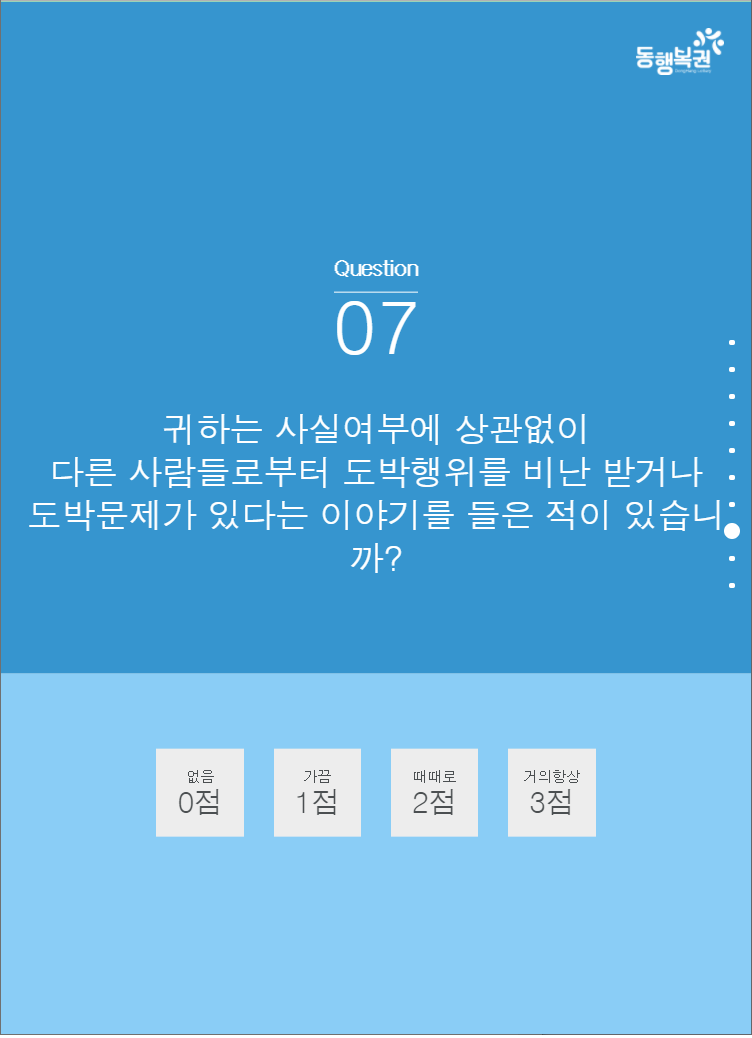Go to the last page indicator dot
This screenshot has height=1038, width=752.
(x=732, y=585)
